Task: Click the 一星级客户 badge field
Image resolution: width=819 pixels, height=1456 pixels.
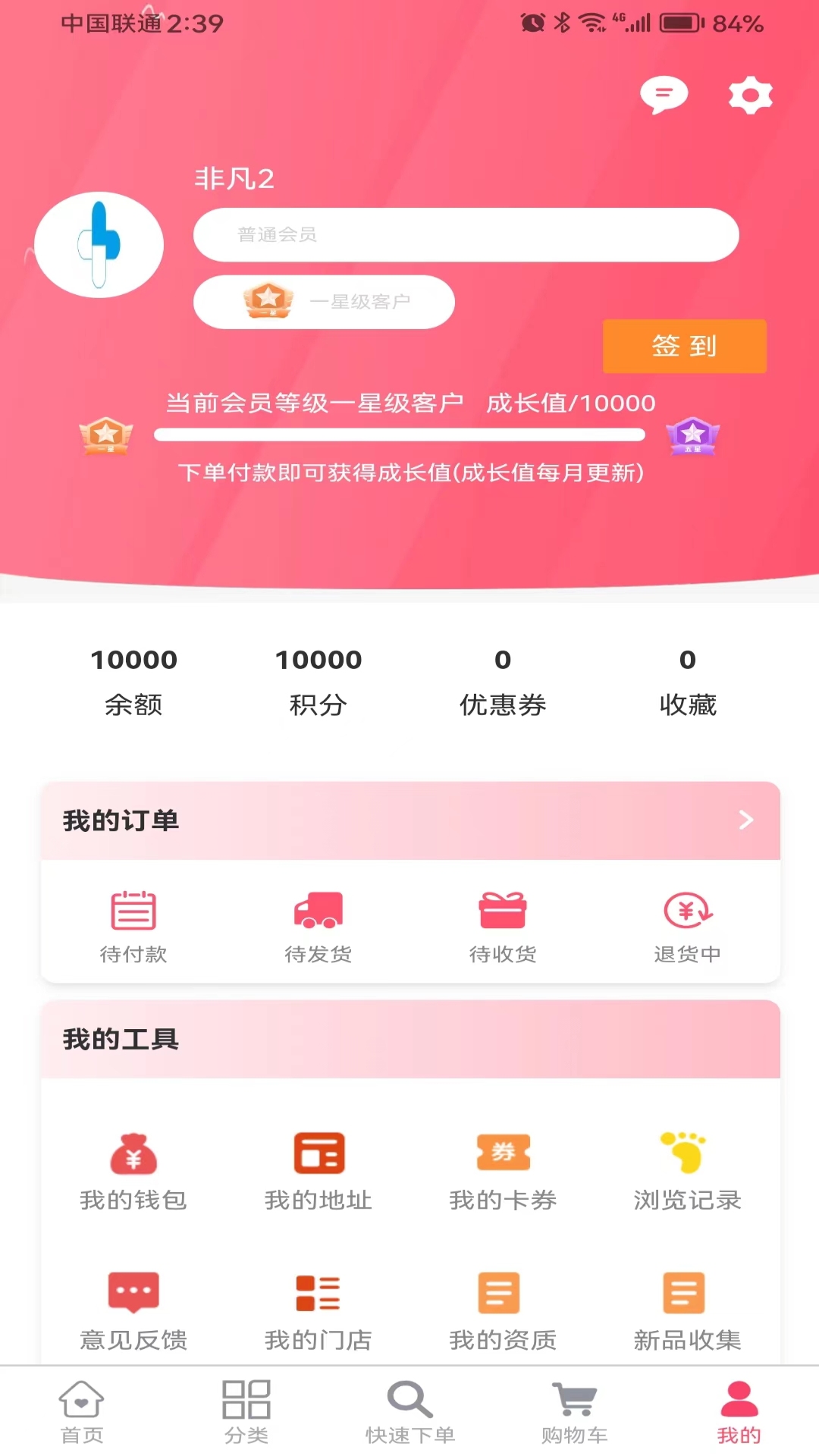Action: [x=323, y=301]
